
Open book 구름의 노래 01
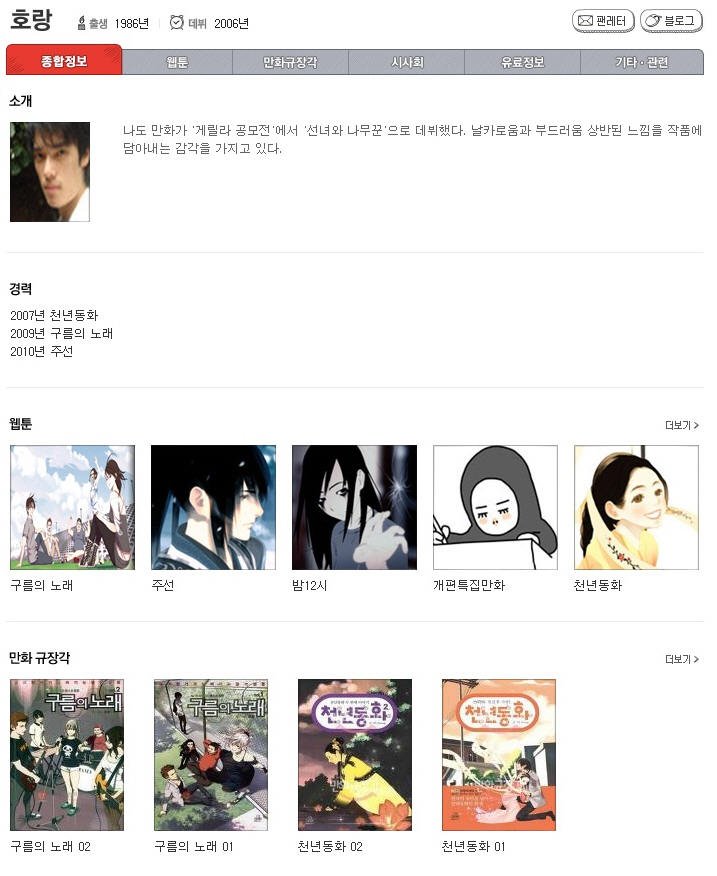coord(211,755)
